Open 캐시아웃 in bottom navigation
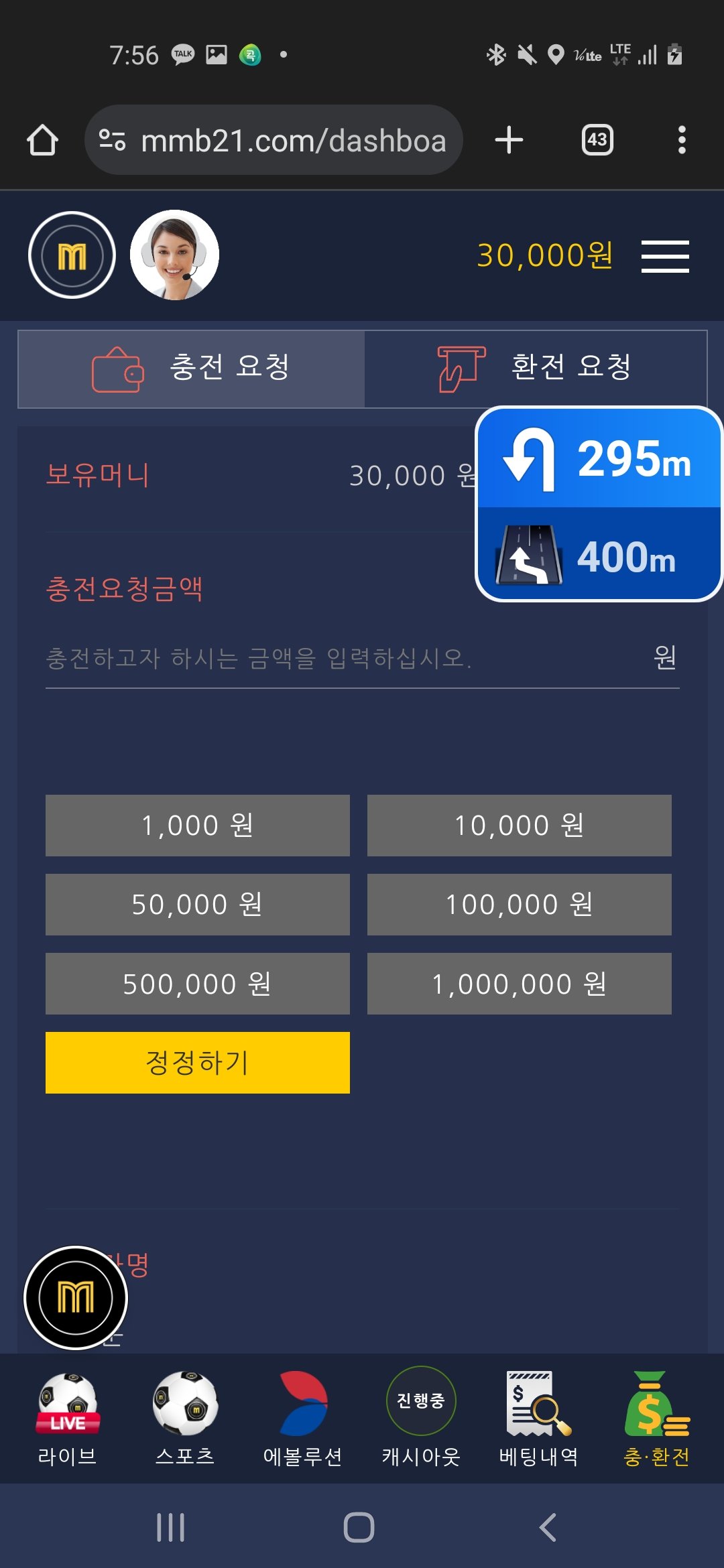Viewport: 724px width, 1568px height. 421,1418
